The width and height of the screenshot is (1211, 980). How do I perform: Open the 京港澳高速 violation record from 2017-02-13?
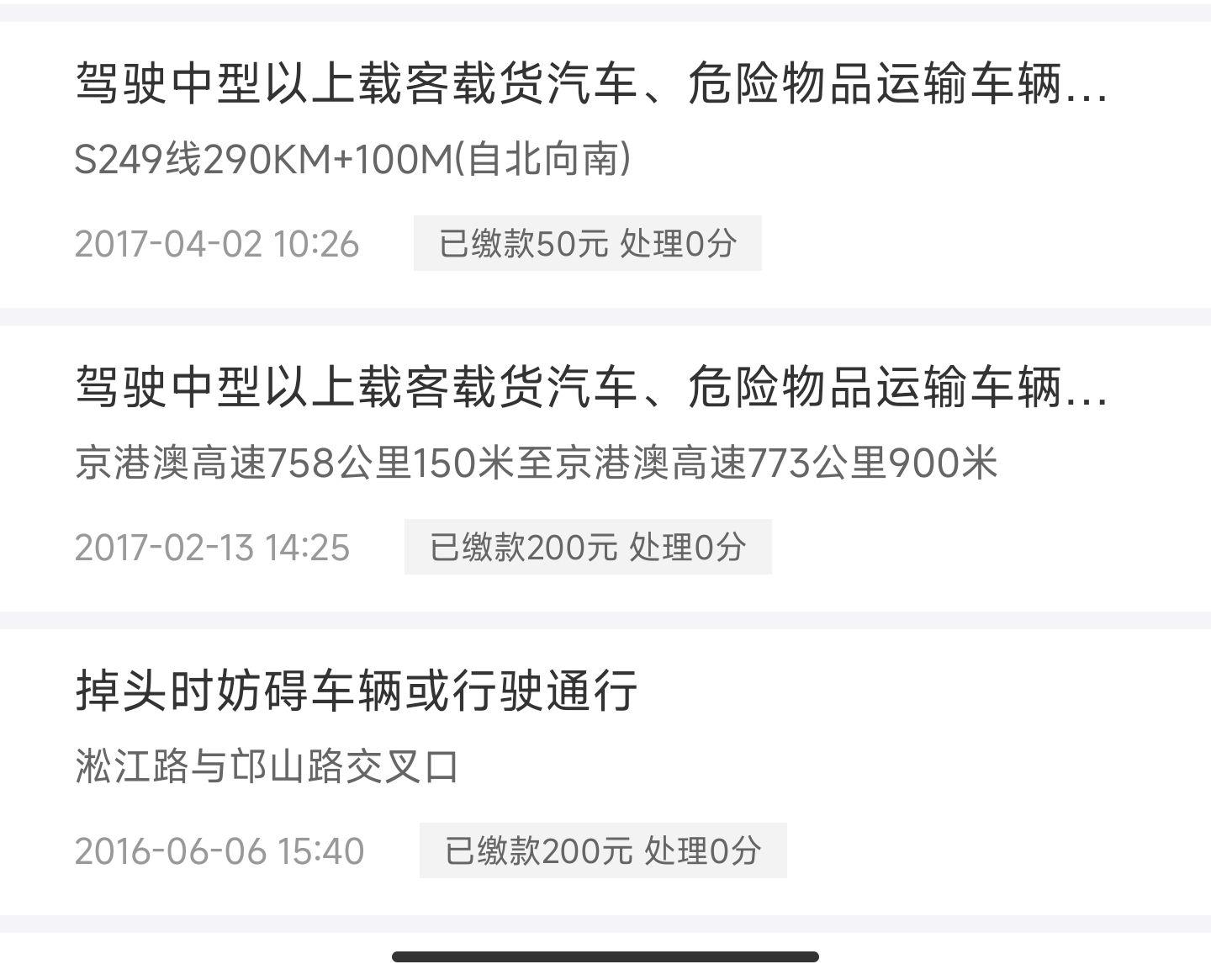tap(589, 464)
